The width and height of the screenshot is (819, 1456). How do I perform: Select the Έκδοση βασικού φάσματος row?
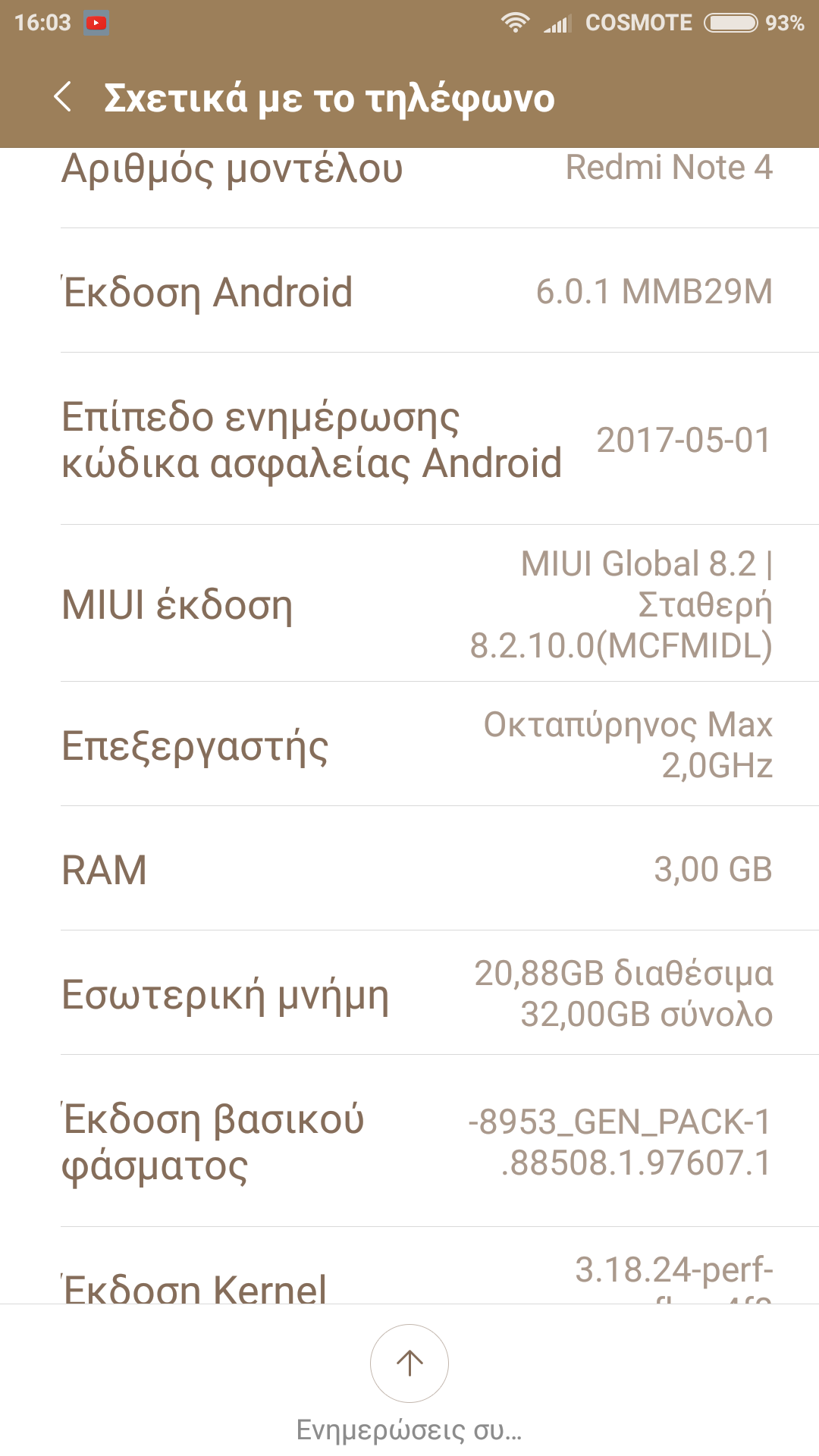coord(409,1141)
